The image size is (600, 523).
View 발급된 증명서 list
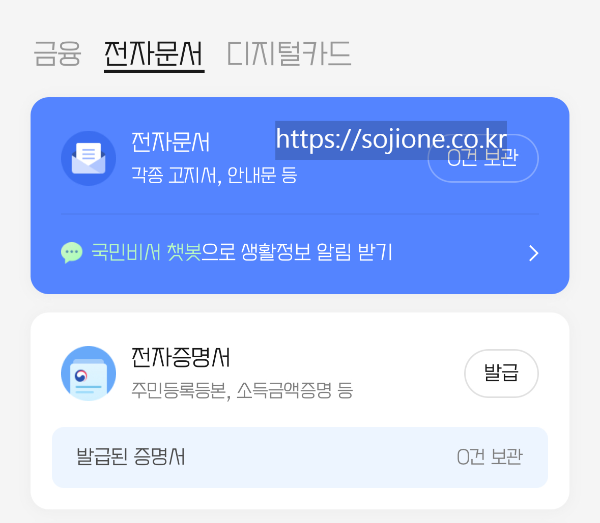point(299,457)
